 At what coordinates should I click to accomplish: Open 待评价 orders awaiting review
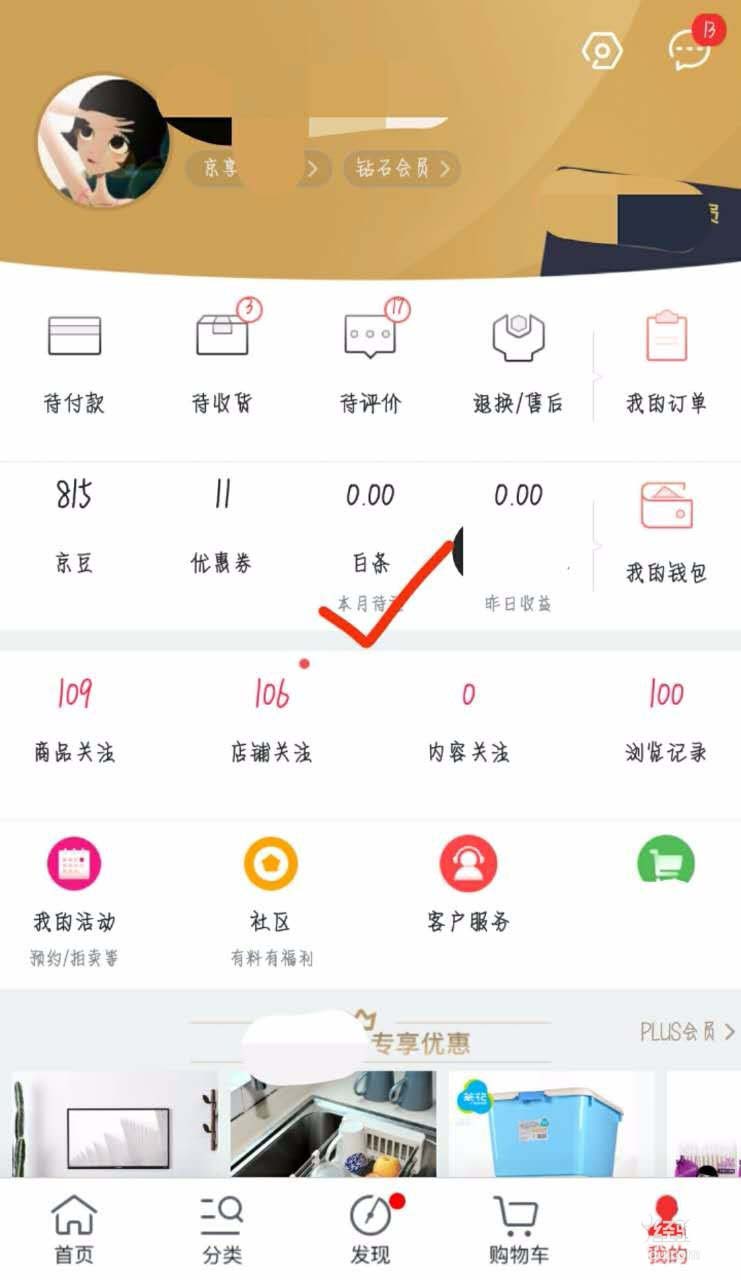[370, 362]
